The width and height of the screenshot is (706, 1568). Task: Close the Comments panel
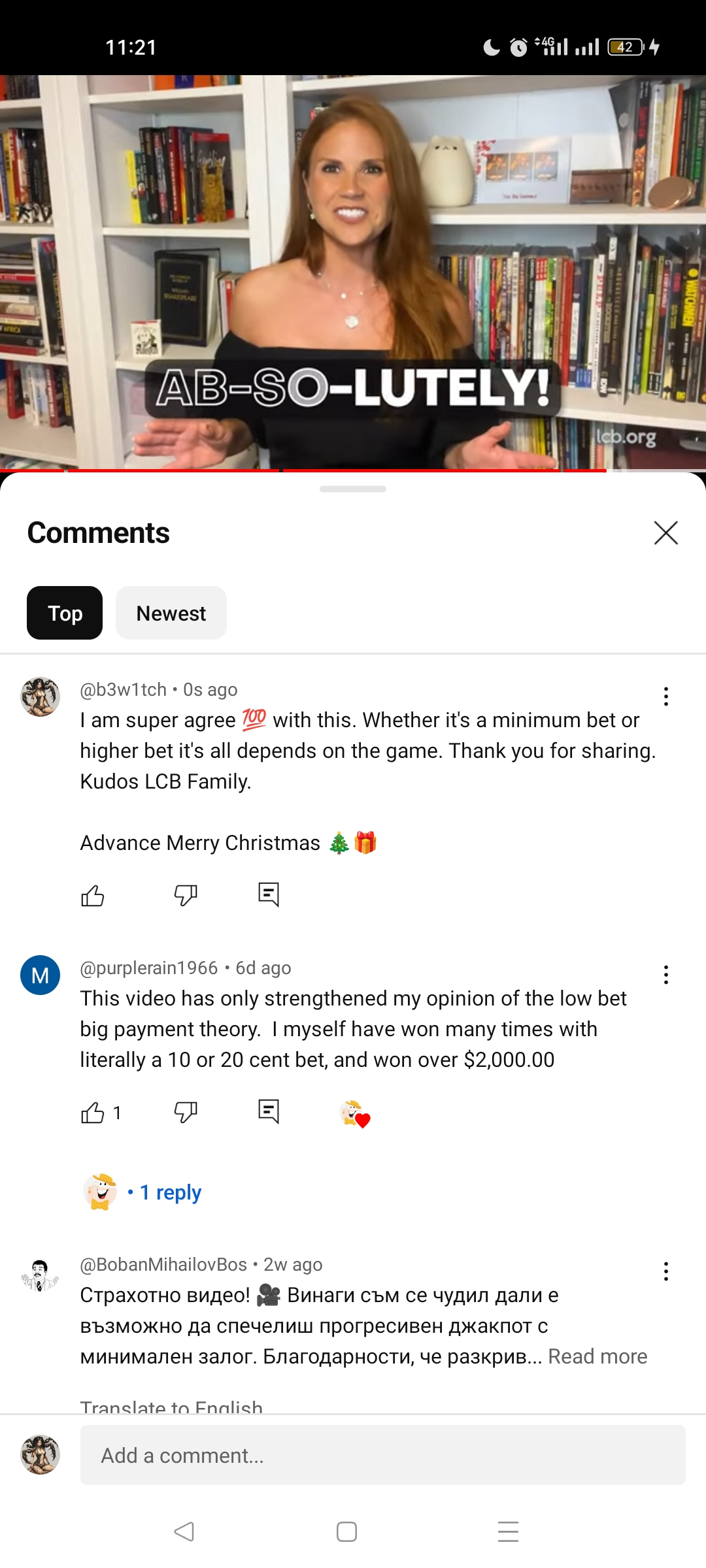point(665,532)
